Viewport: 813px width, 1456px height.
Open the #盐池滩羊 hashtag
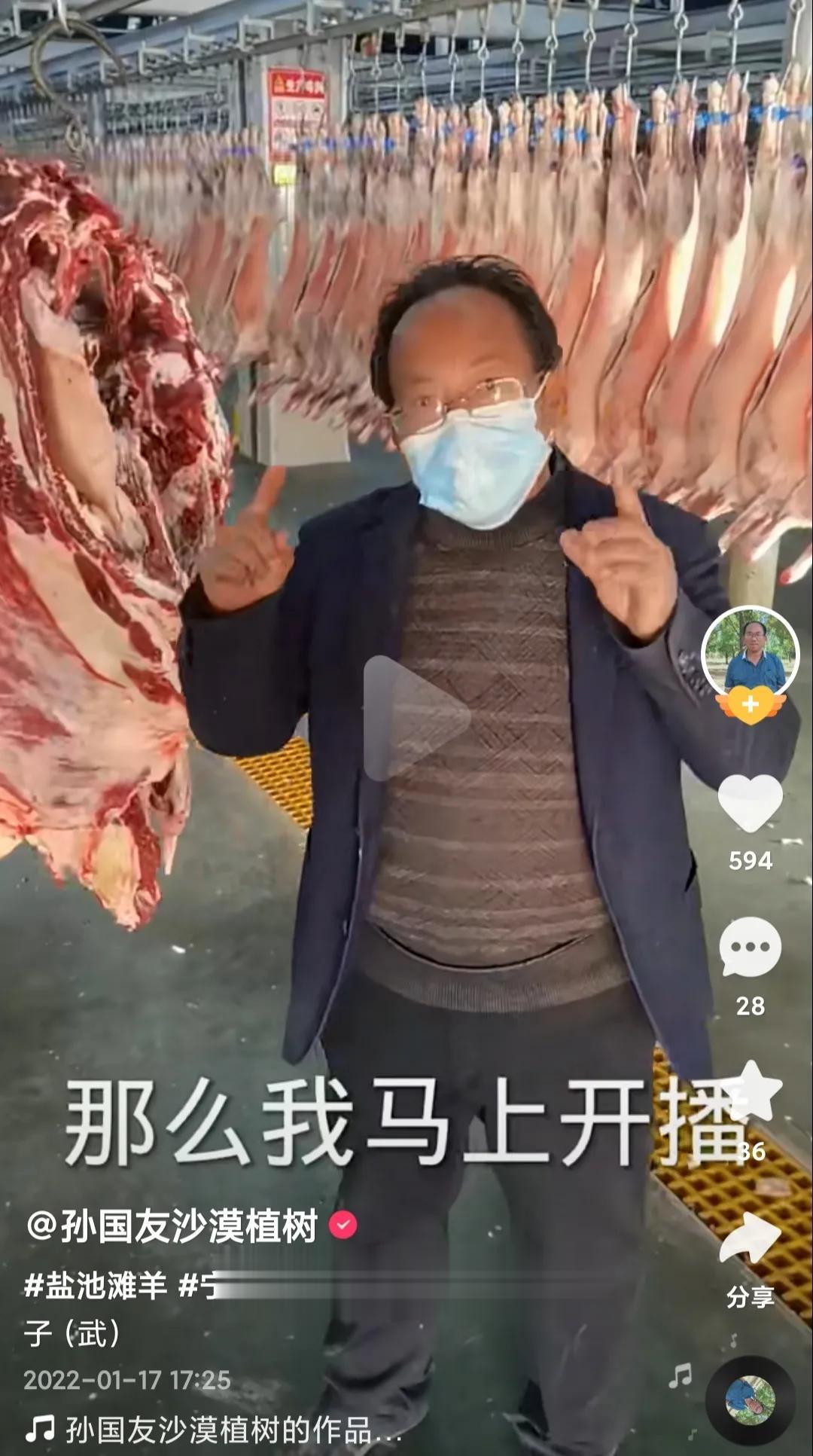[95, 1285]
